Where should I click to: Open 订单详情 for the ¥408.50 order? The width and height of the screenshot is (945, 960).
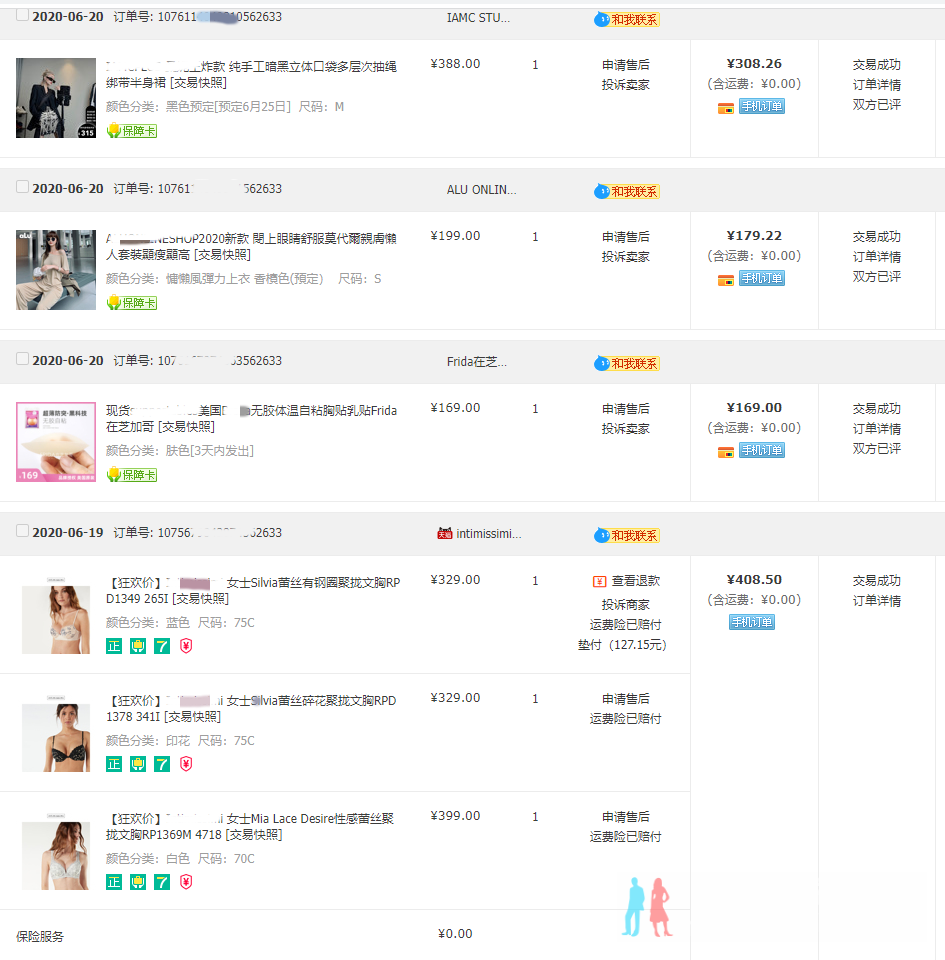point(876,601)
